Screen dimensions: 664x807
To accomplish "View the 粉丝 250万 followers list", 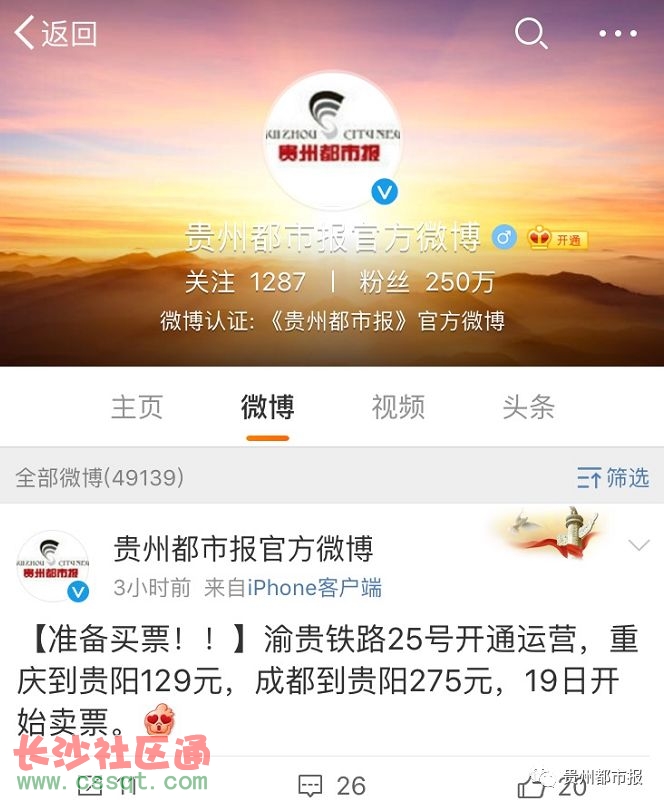I will tap(427, 282).
